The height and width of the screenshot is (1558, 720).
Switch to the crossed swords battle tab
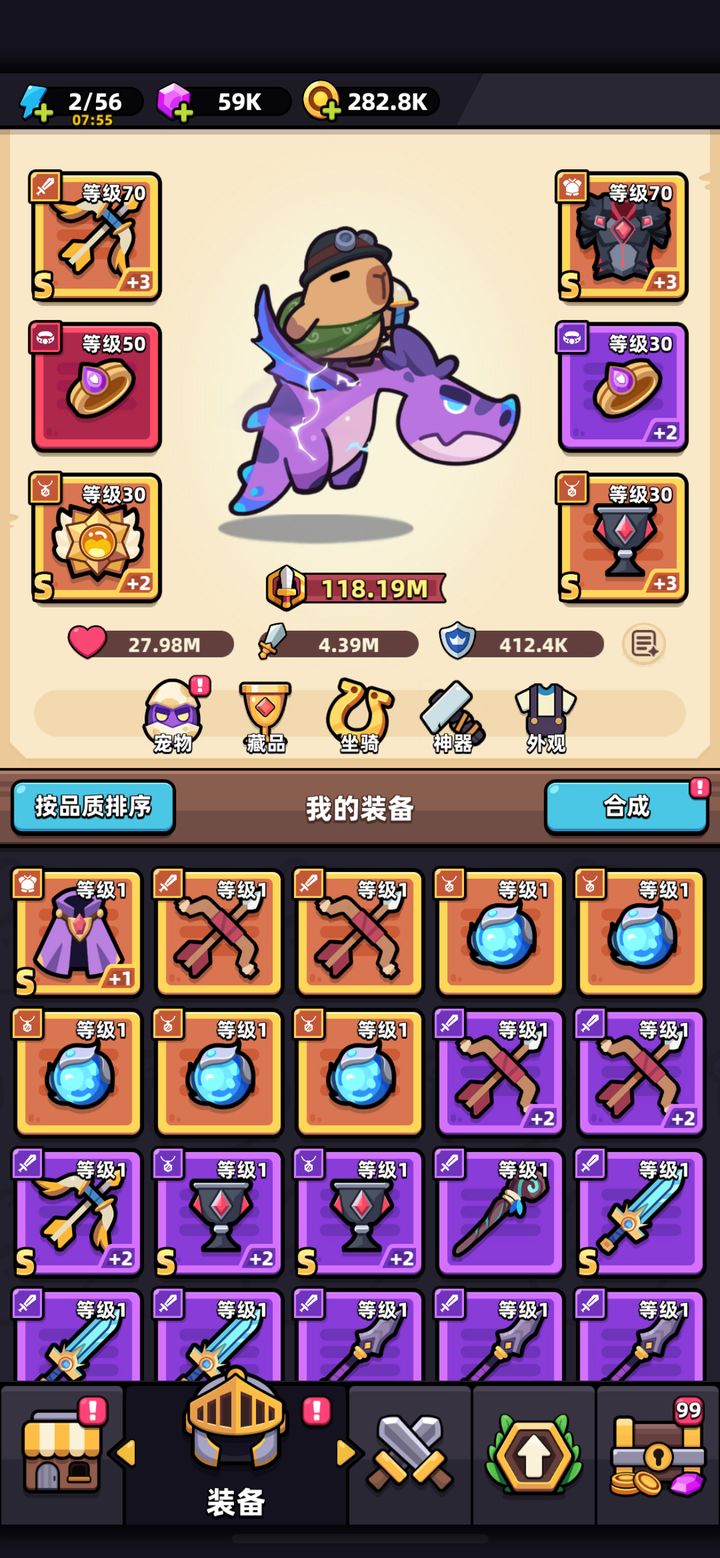tap(410, 1453)
